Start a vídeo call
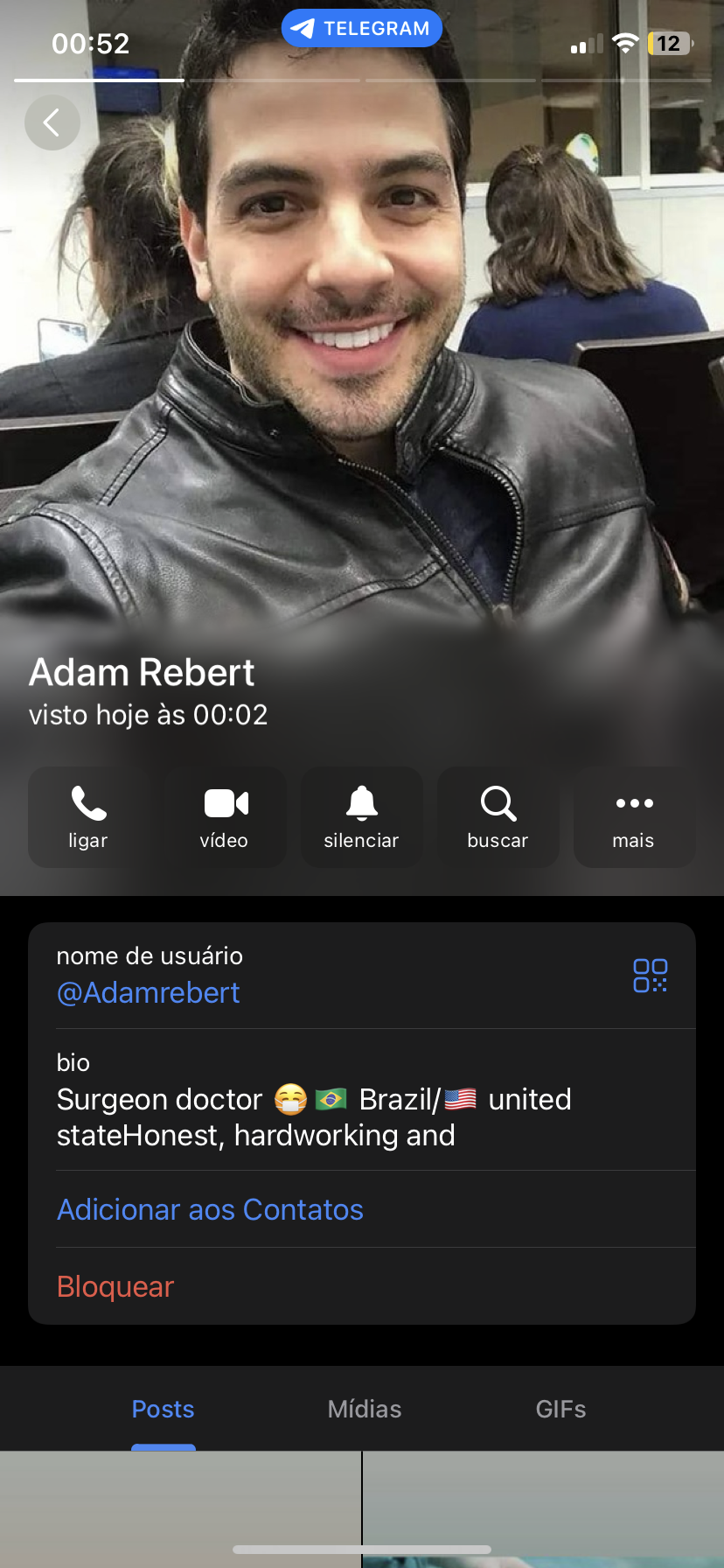The height and width of the screenshot is (1568, 724). 225,817
